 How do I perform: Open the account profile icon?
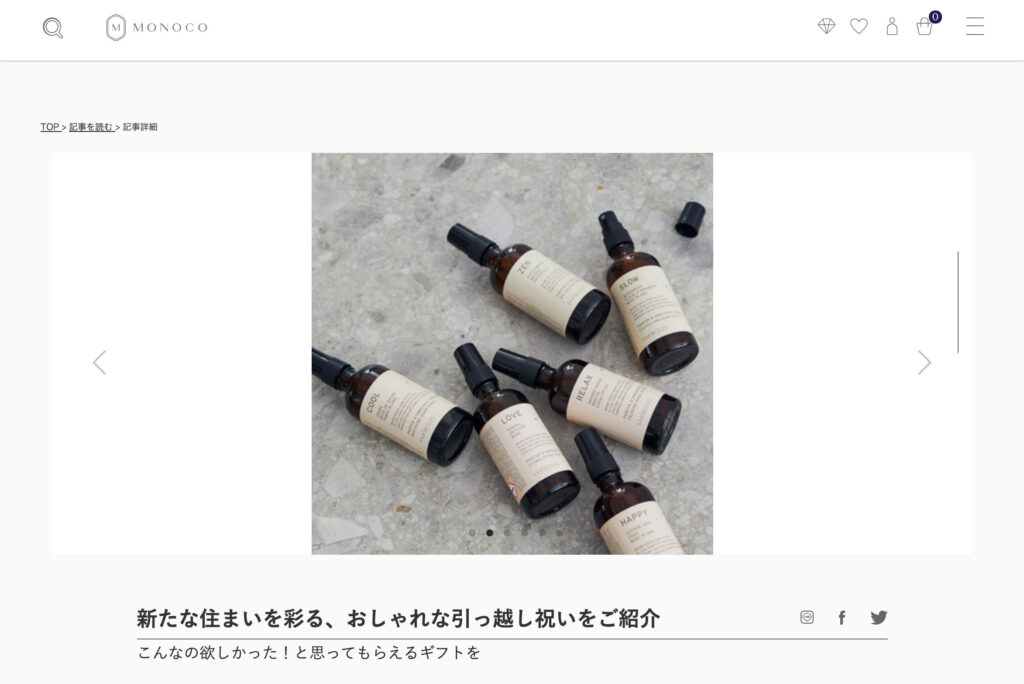pyautogui.click(x=892, y=26)
